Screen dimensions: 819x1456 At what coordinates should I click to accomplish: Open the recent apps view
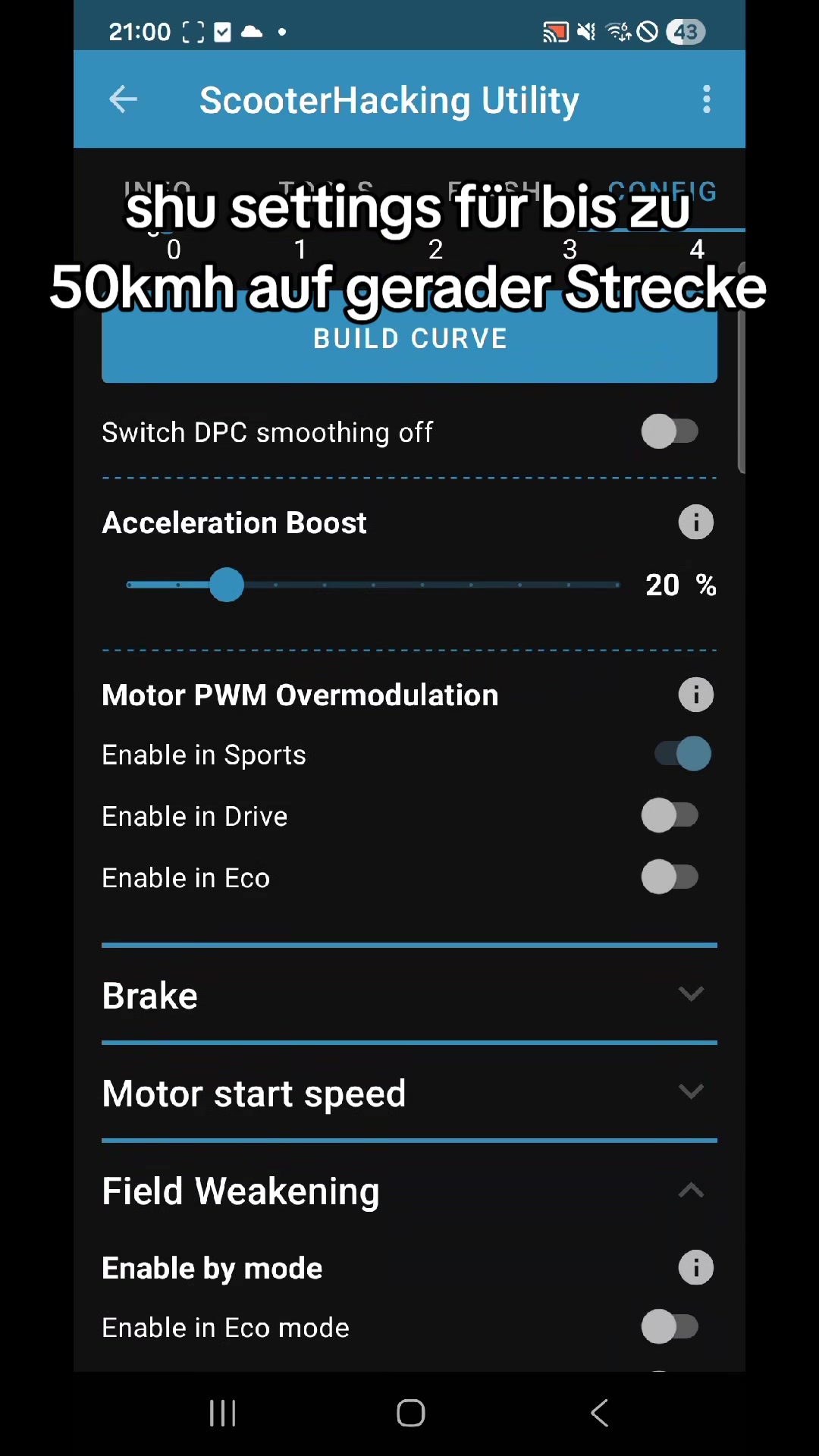coord(223,1413)
